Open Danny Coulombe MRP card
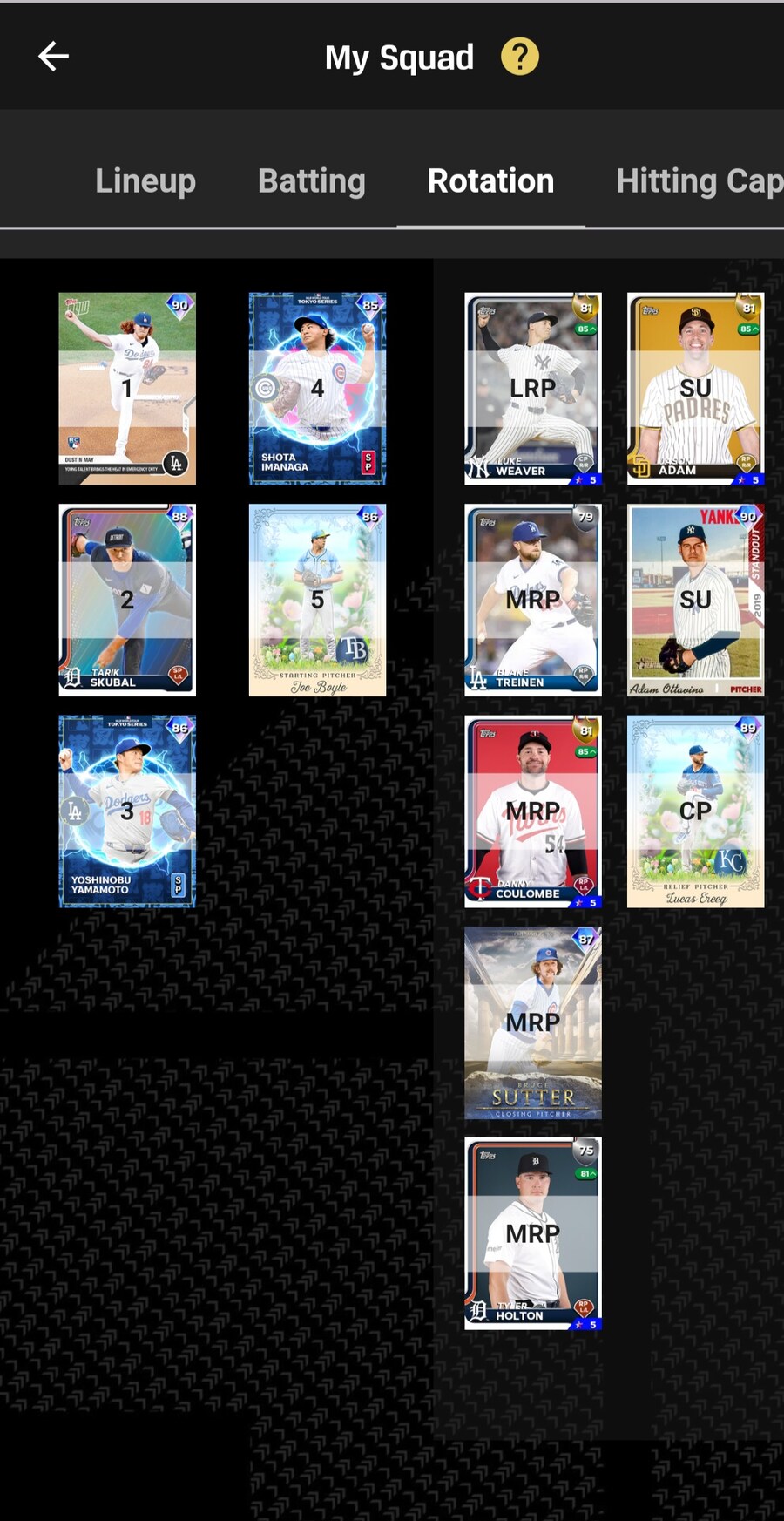 pyautogui.click(x=532, y=811)
